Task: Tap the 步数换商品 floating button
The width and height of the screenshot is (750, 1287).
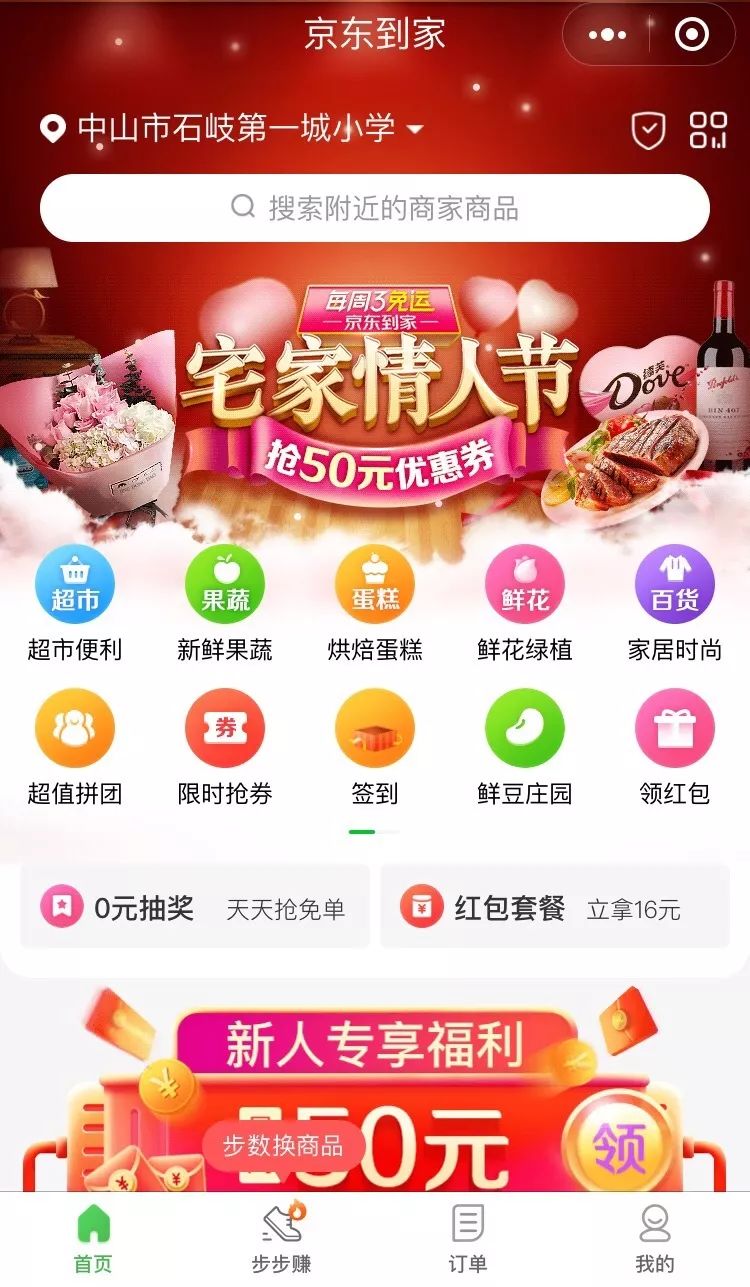Action: click(x=282, y=1145)
